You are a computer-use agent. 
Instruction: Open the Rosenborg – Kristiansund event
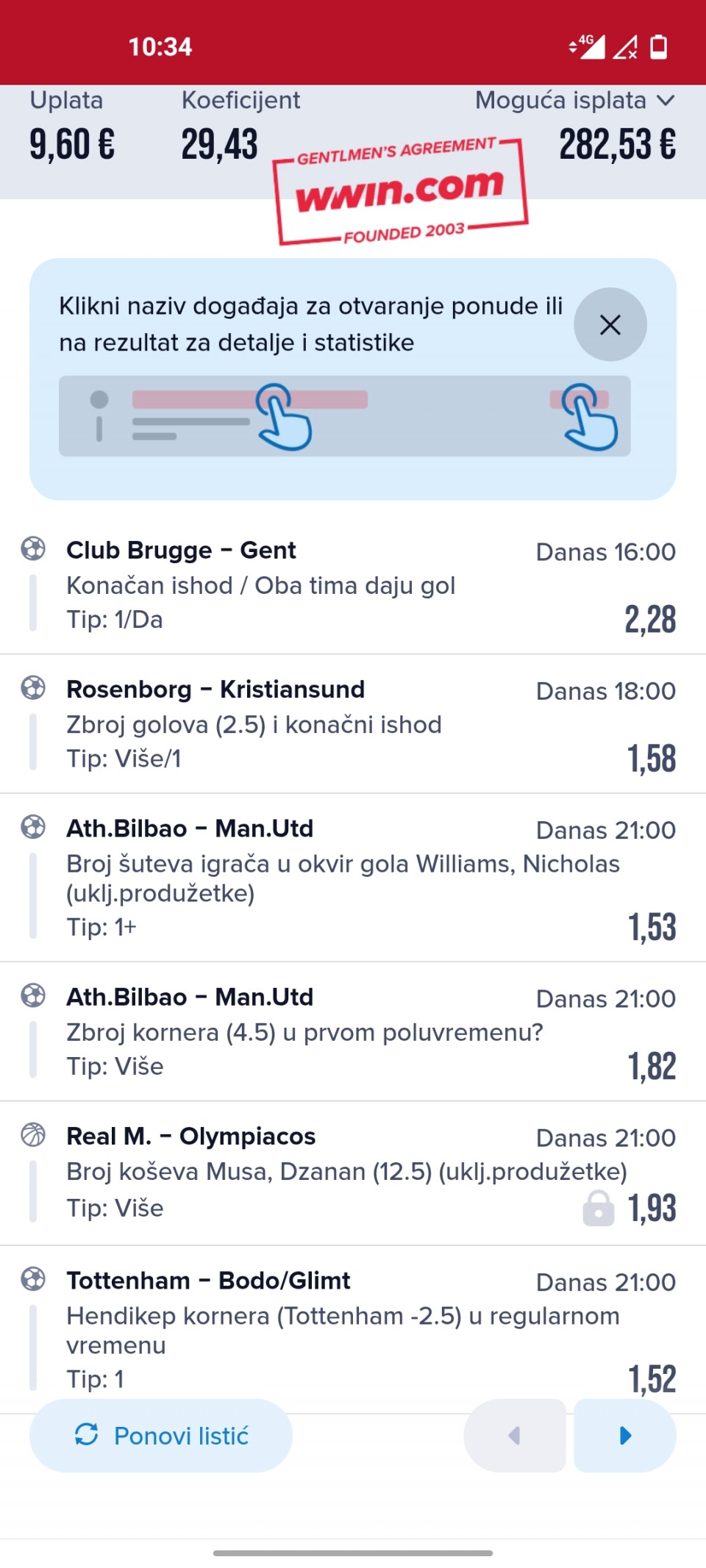pyautogui.click(x=215, y=690)
